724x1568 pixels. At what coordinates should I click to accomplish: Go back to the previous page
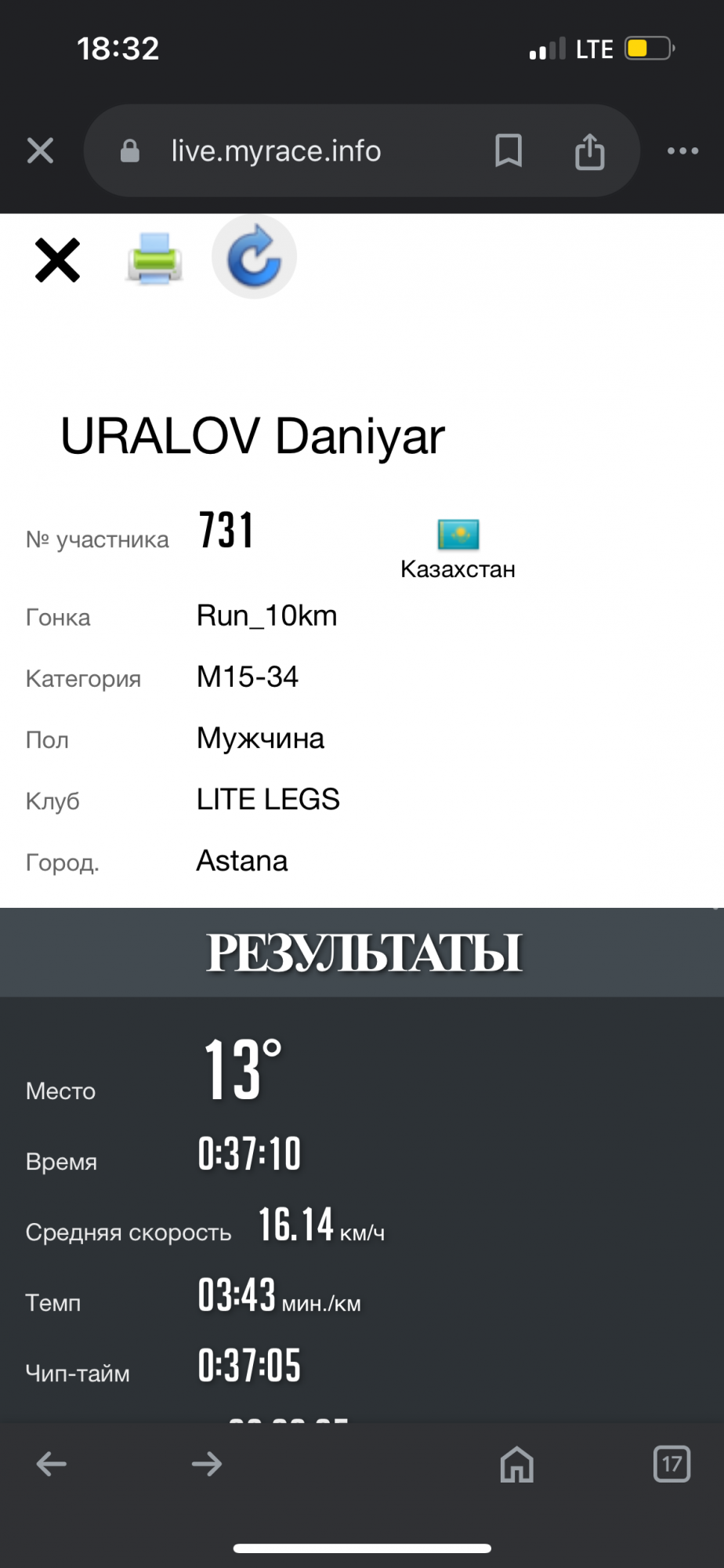pos(52,1463)
